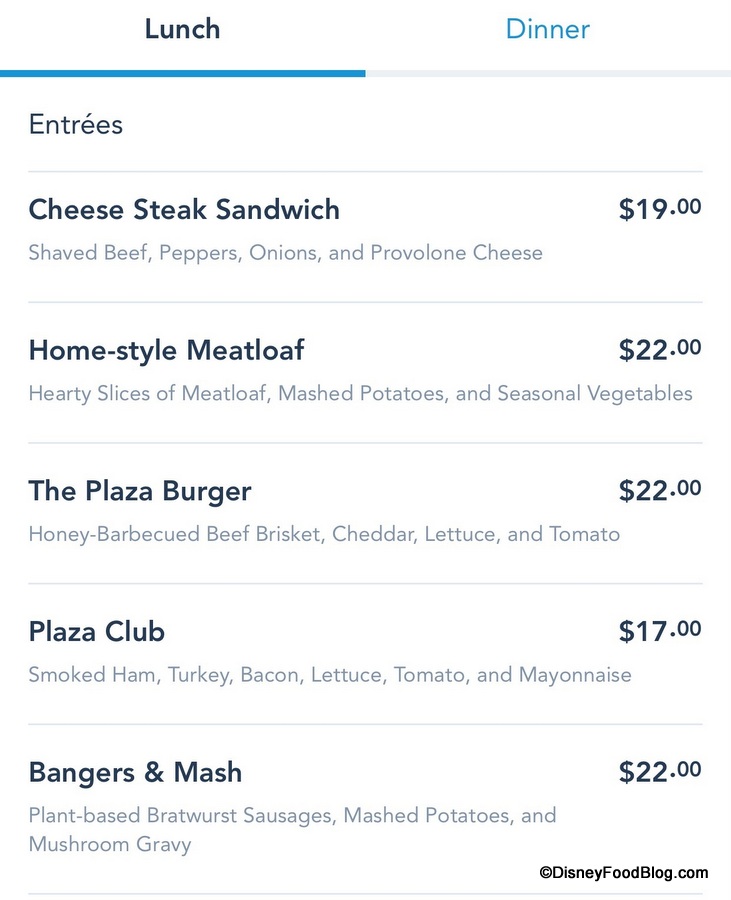Select the Lunch tab
Screen dimensions: 731x900
[x=182, y=29]
